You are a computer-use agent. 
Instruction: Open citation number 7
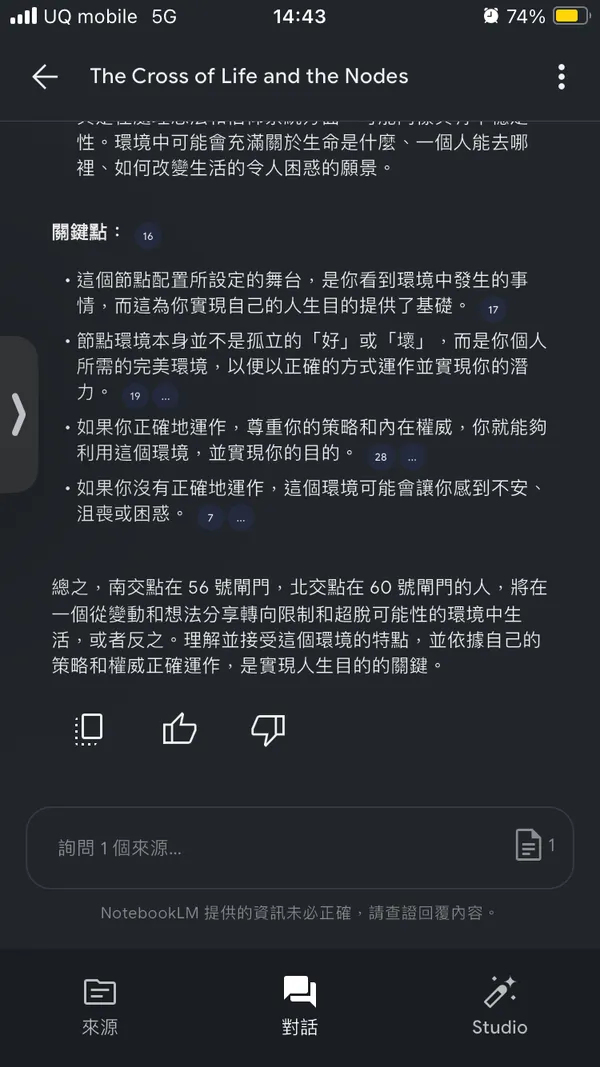pyautogui.click(x=210, y=518)
